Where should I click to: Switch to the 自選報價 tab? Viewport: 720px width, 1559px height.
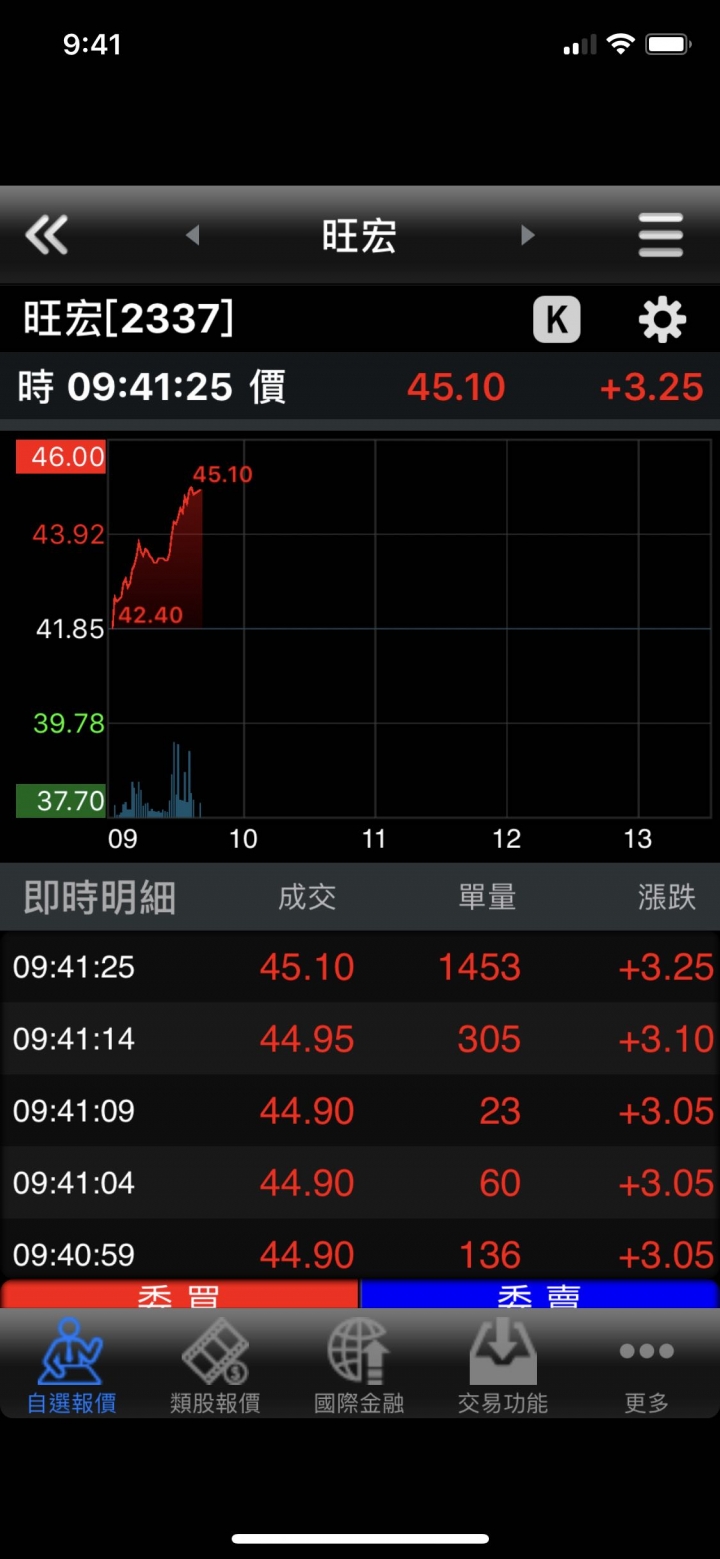pyautogui.click(x=72, y=1365)
